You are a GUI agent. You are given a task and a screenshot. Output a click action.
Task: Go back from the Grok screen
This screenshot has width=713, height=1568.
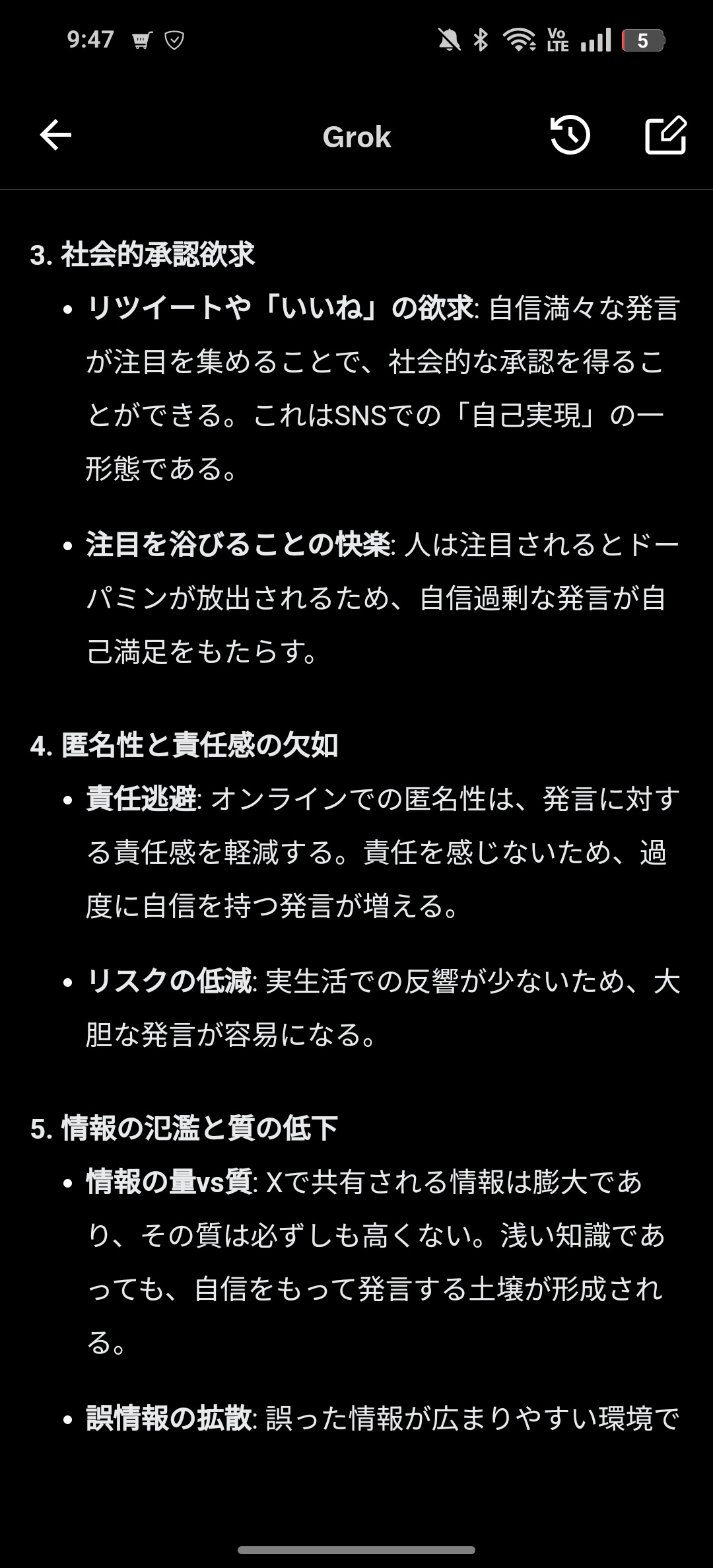coord(55,135)
